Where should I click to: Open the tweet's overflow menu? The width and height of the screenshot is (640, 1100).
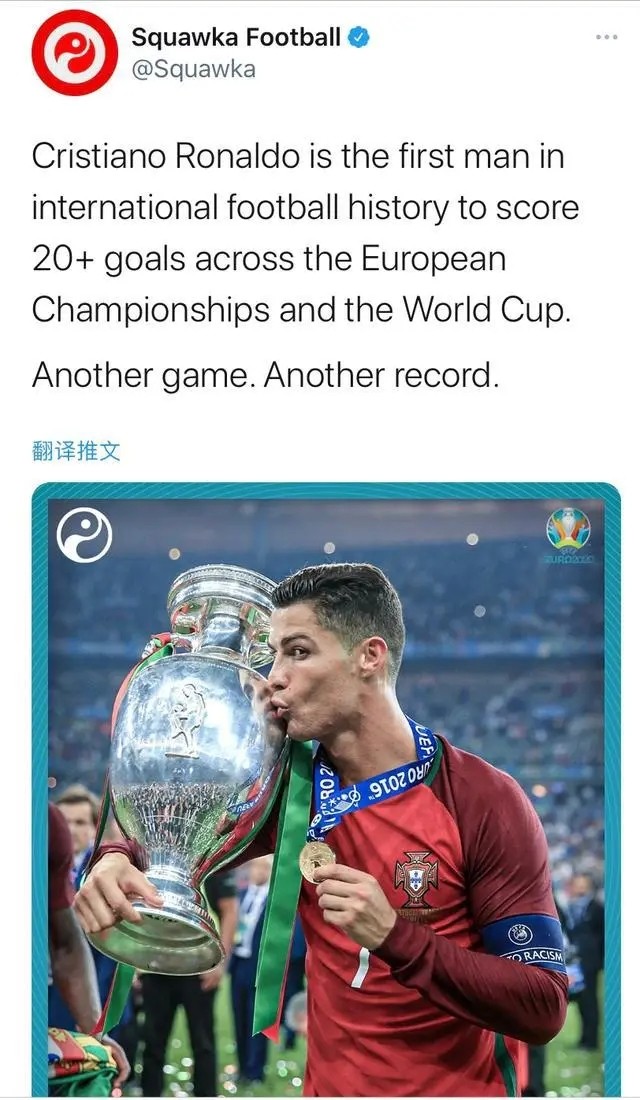click(606, 37)
